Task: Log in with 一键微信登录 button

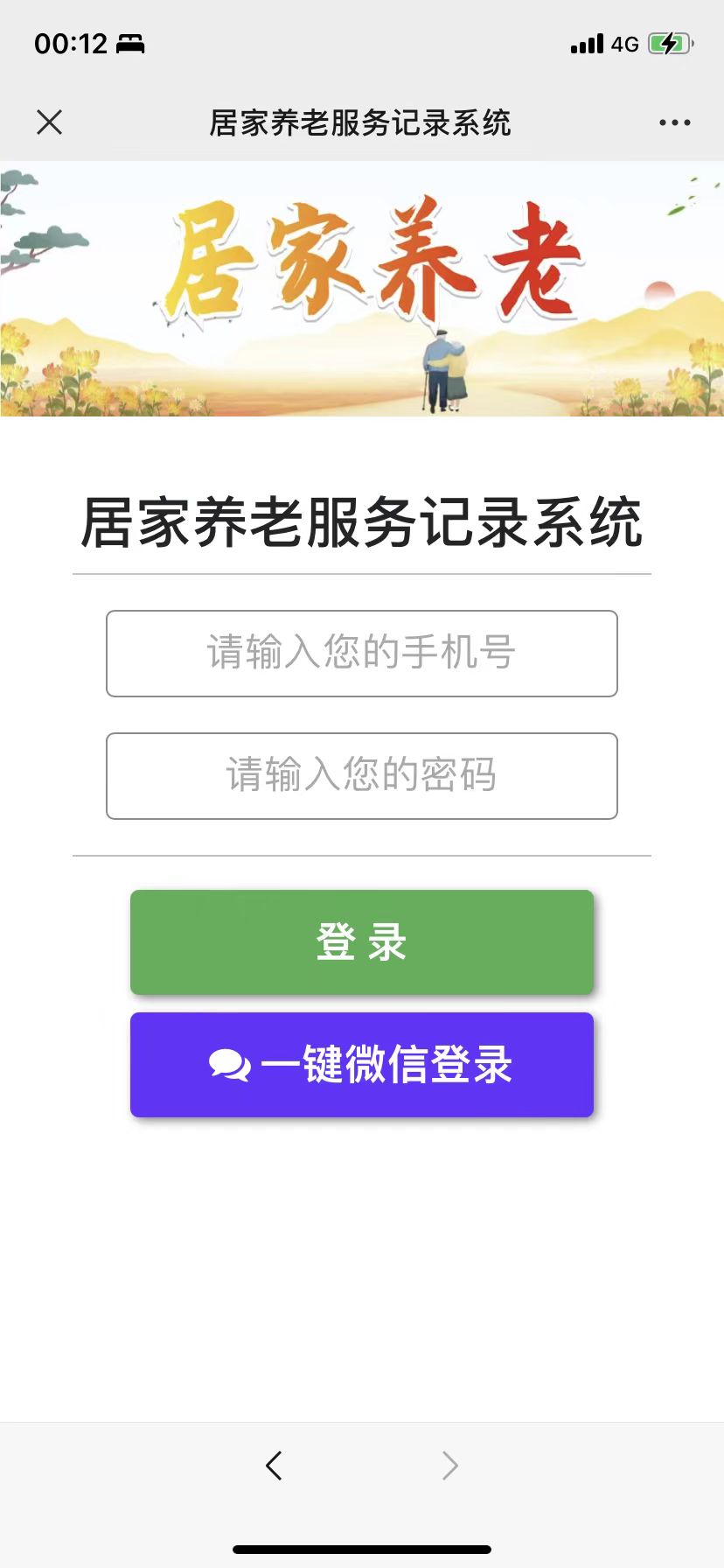Action: click(362, 1065)
